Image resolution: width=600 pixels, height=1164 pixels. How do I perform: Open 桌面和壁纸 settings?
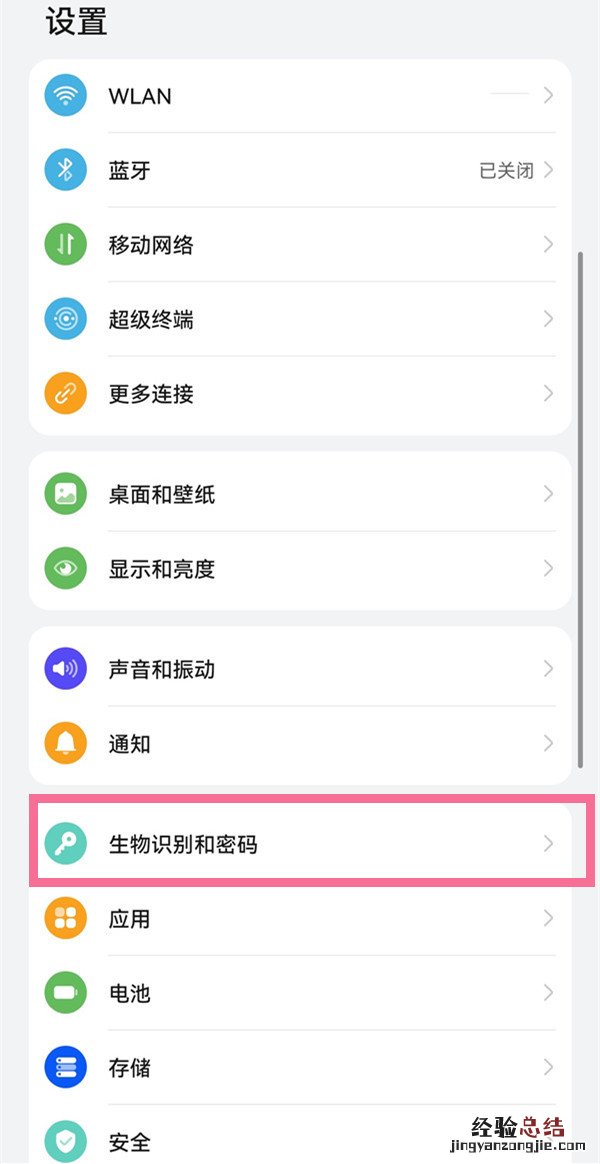point(300,494)
